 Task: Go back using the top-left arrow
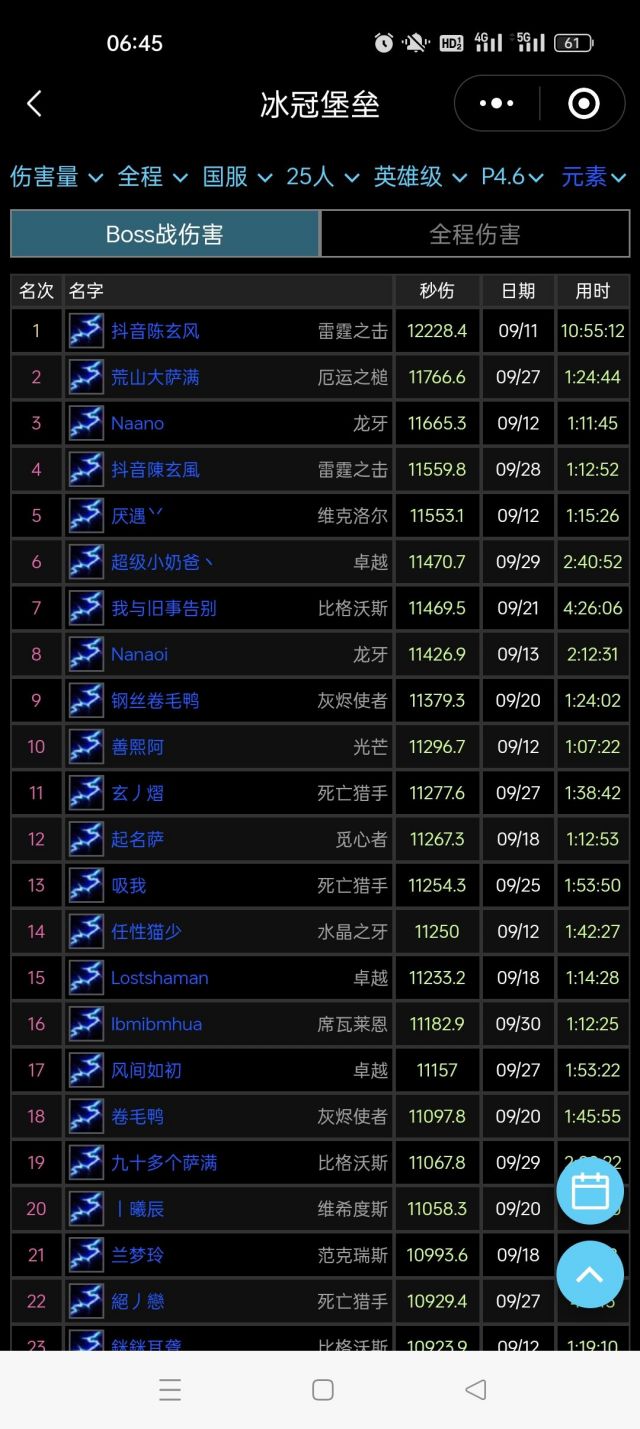pyautogui.click(x=35, y=104)
